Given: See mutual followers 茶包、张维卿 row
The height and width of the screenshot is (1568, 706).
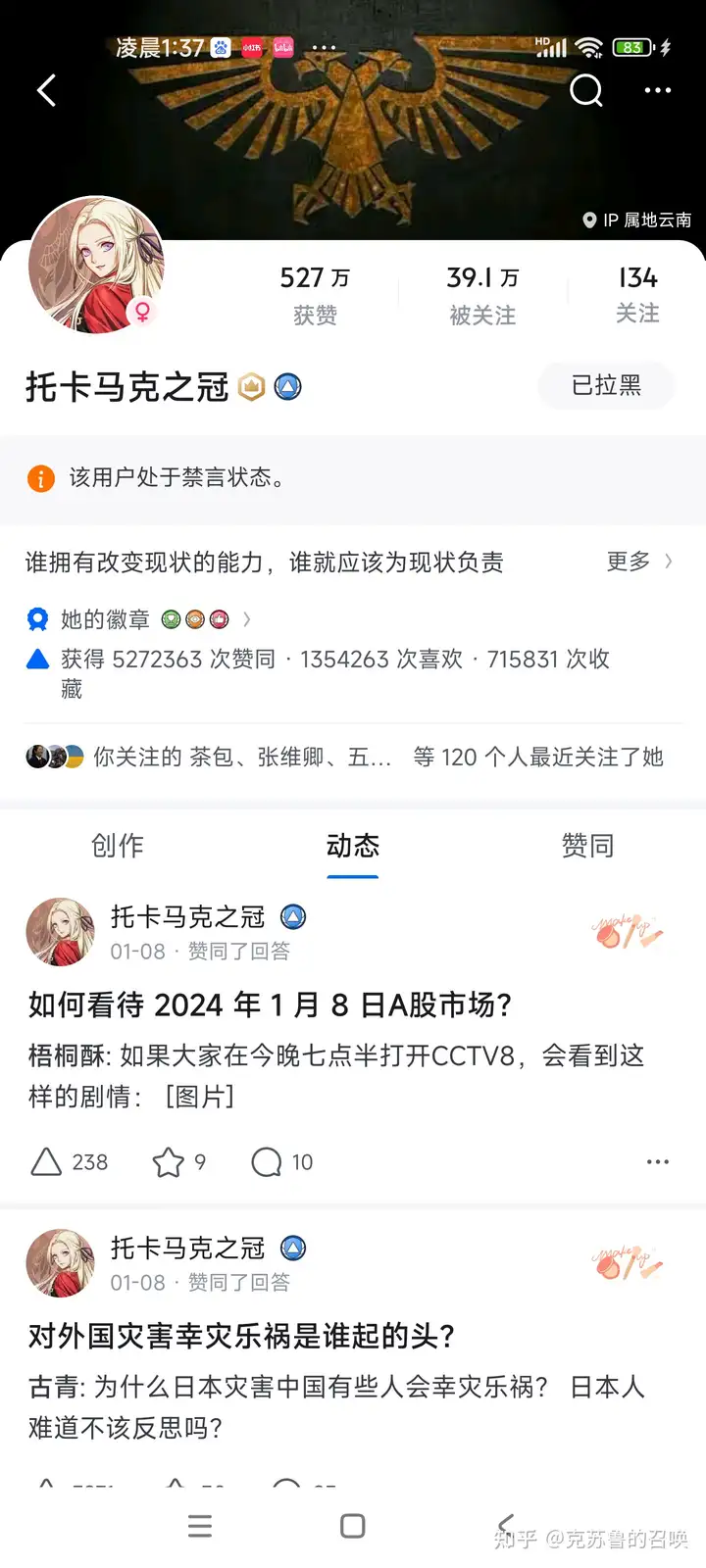Looking at the screenshot, I should pyautogui.click(x=344, y=757).
